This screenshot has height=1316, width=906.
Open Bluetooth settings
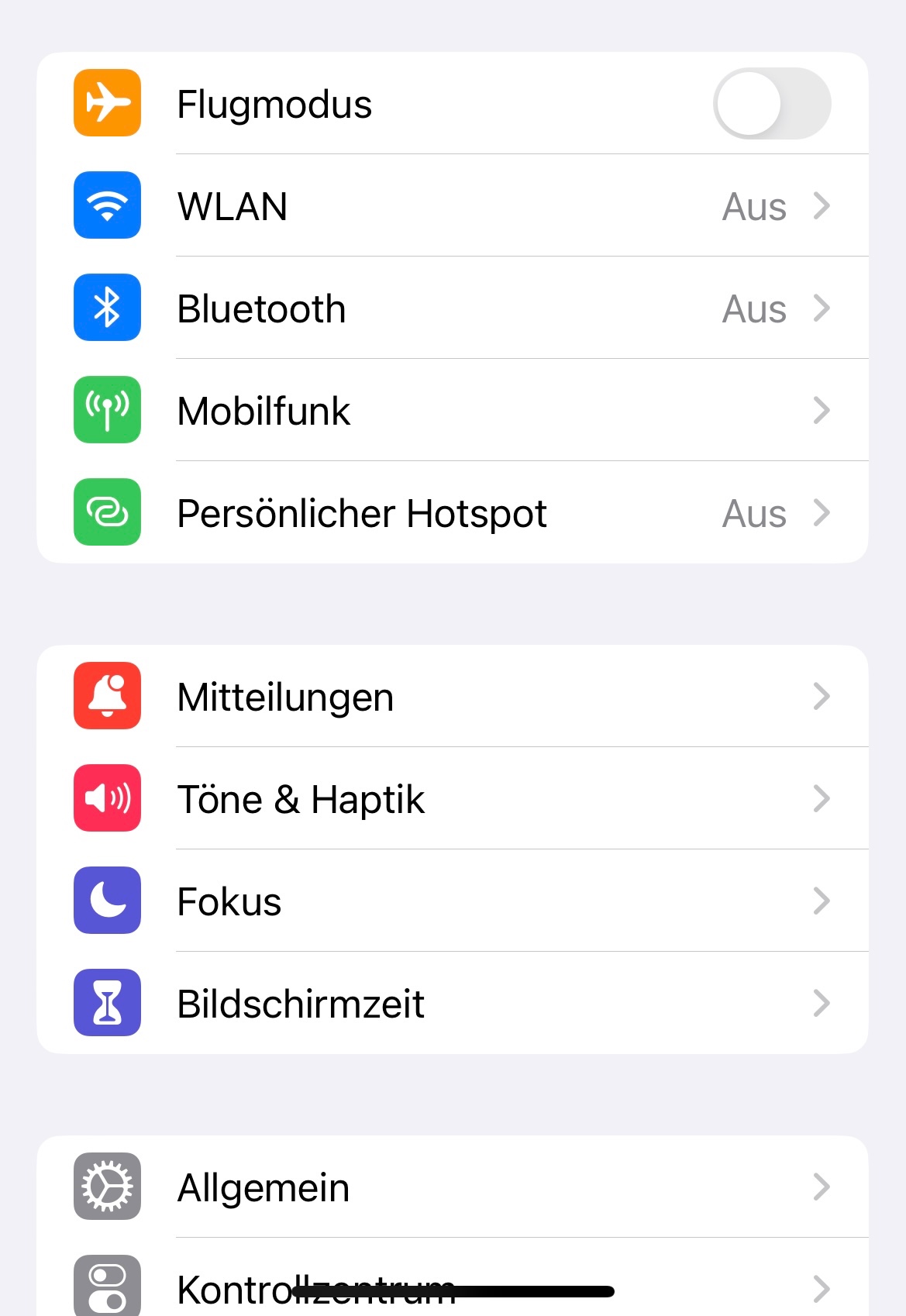pos(452,308)
